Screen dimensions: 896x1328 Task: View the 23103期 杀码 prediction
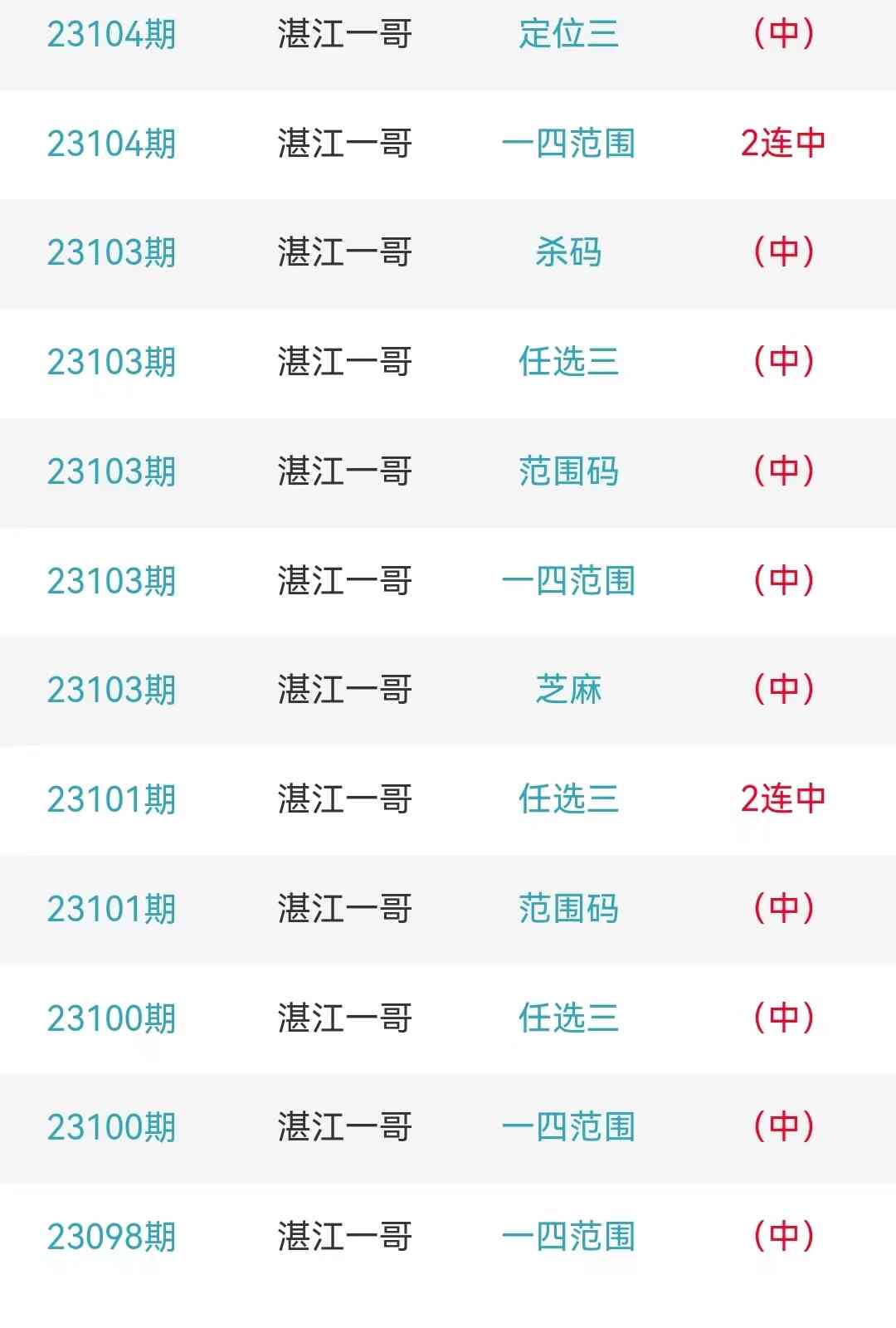coord(568,252)
